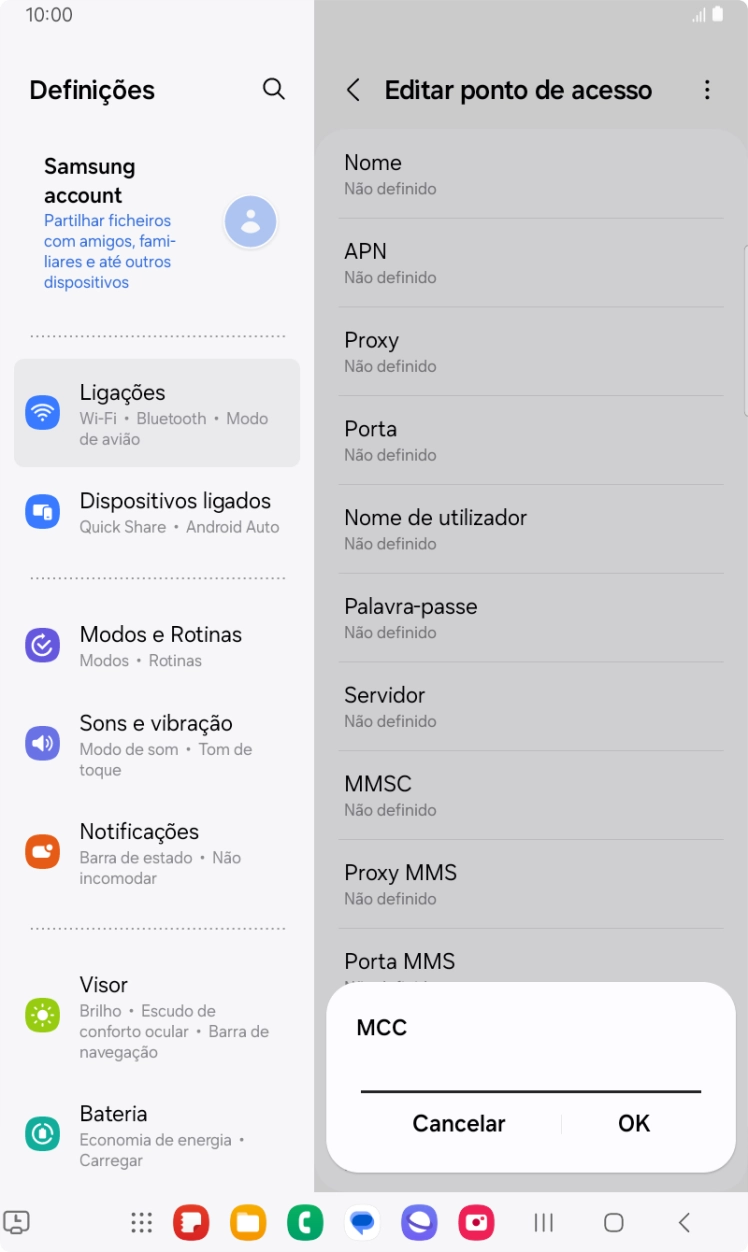This screenshot has width=748, height=1252.
Task: Open the app drawer grid icon
Action: pos(140,1222)
